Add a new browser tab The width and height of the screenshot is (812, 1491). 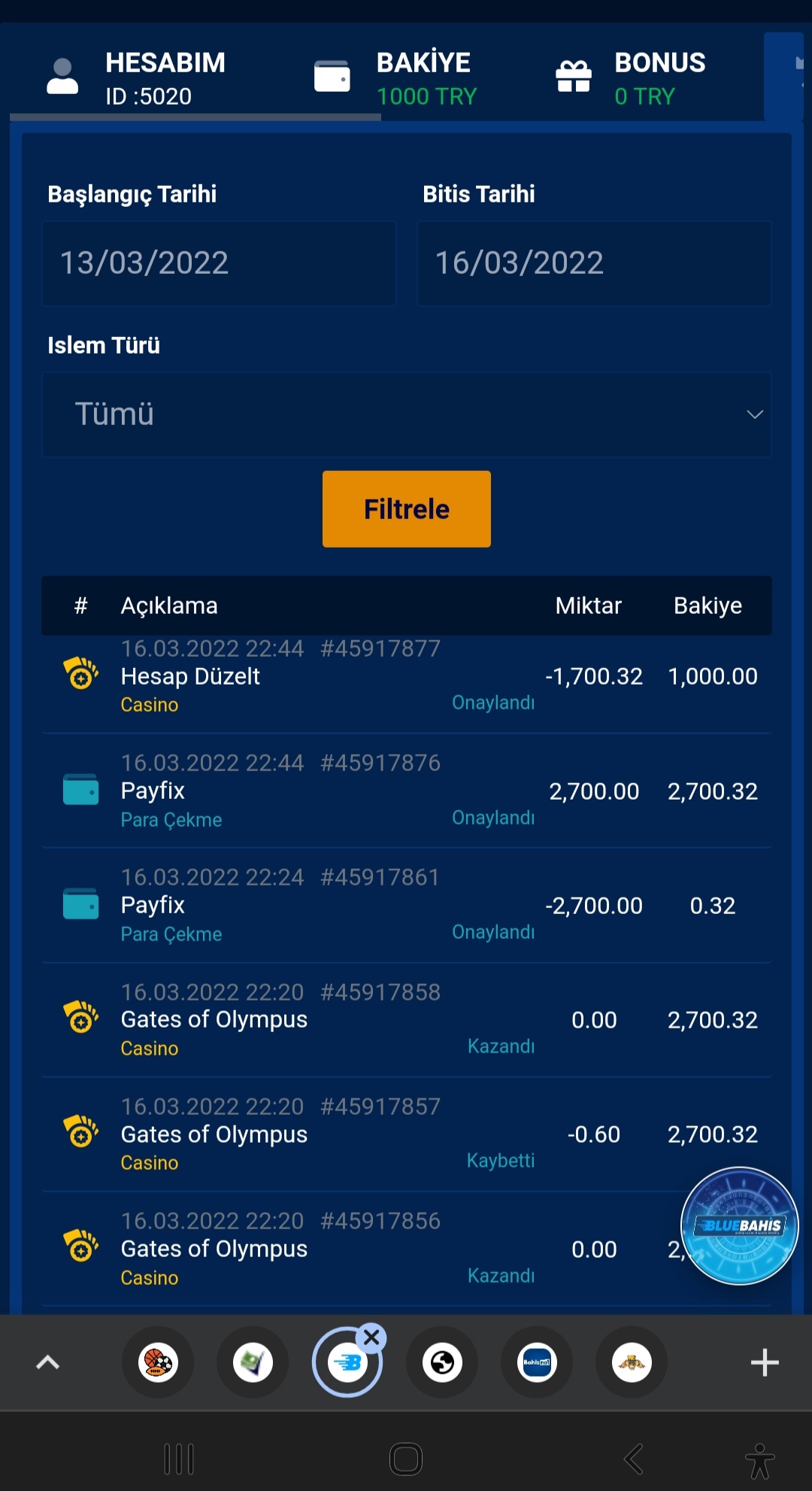[x=765, y=1362]
